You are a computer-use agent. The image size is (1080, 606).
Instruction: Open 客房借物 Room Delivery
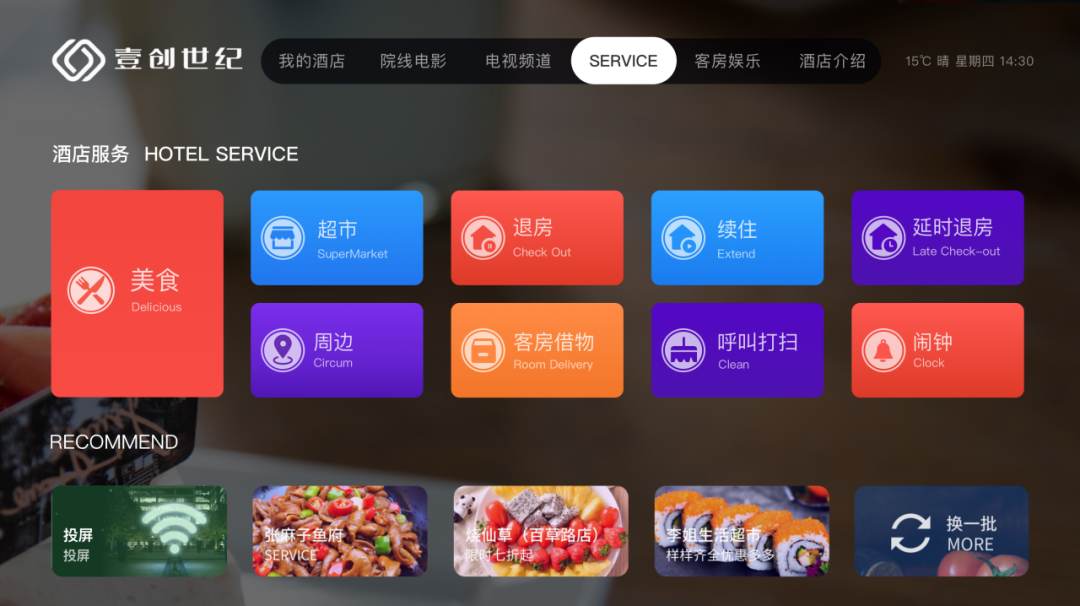(536, 350)
